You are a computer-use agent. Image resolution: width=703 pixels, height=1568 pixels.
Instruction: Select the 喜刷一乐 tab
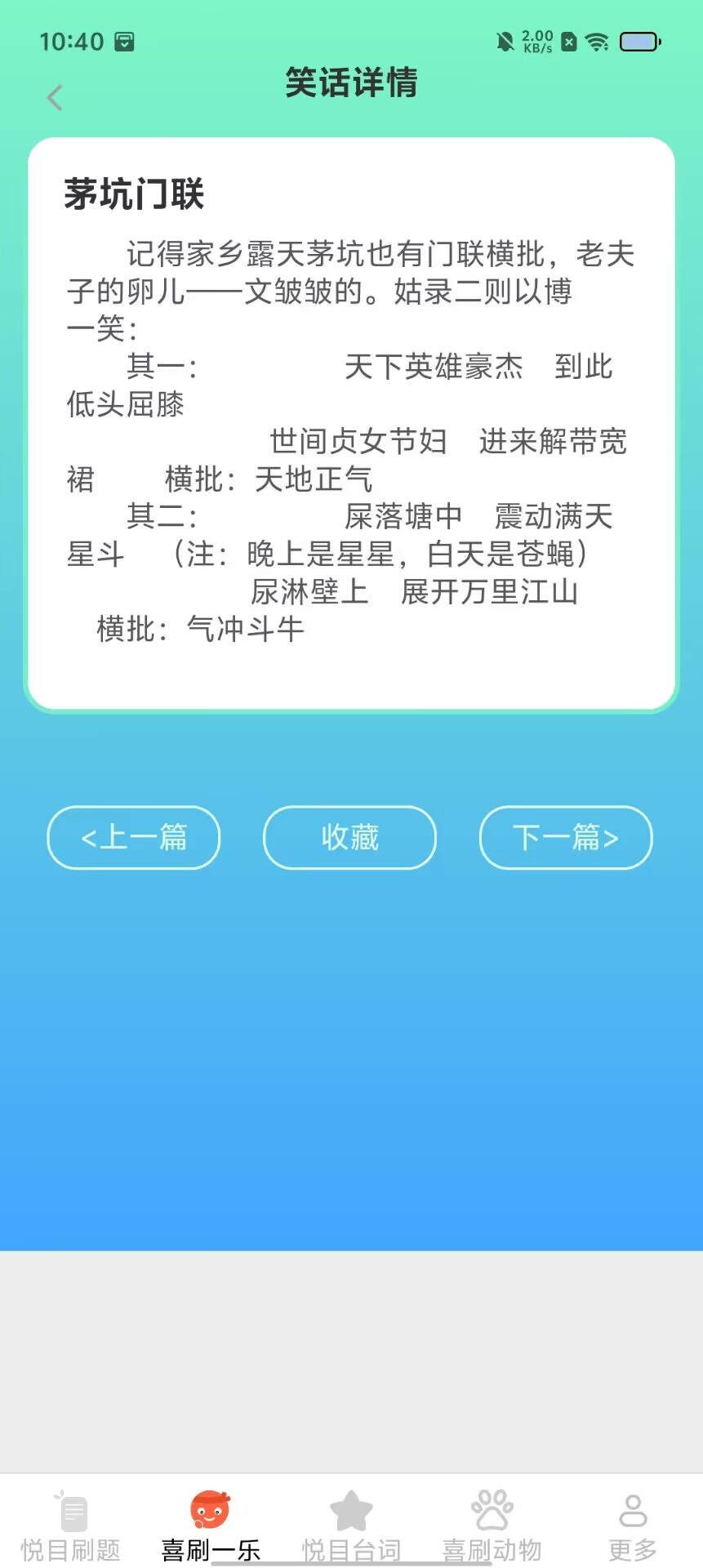pos(211,1526)
